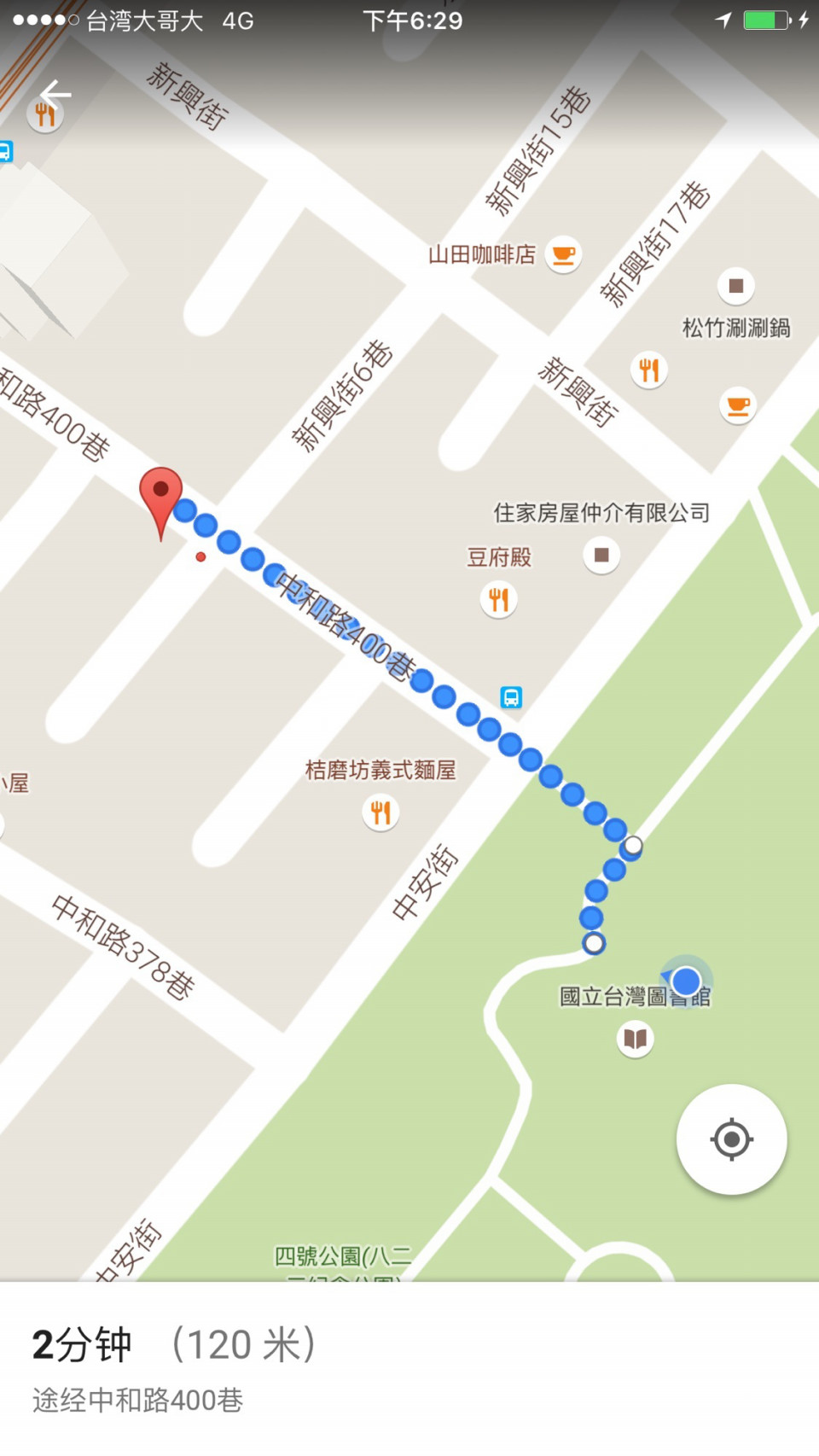Open the bus stop marker on 中和路400巷
The width and height of the screenshot is (819, 1456).
[511, 697]
